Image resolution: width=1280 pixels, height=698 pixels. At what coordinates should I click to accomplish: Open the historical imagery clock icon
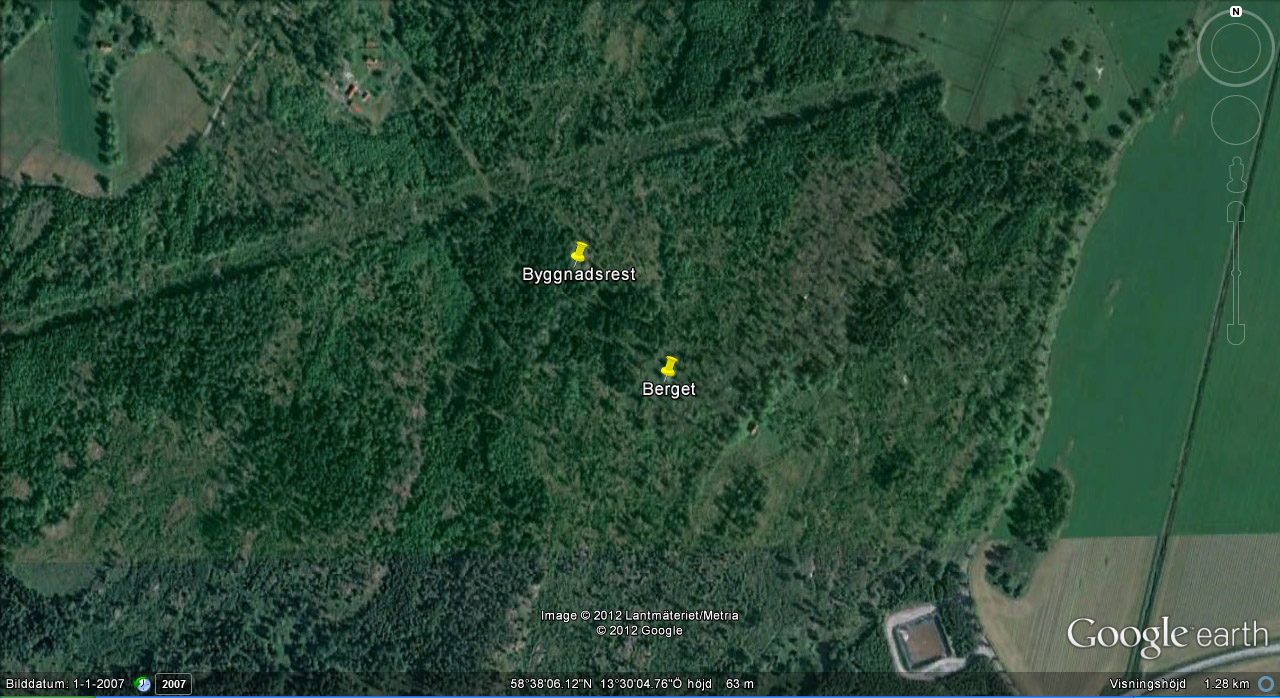click(143, 684)
